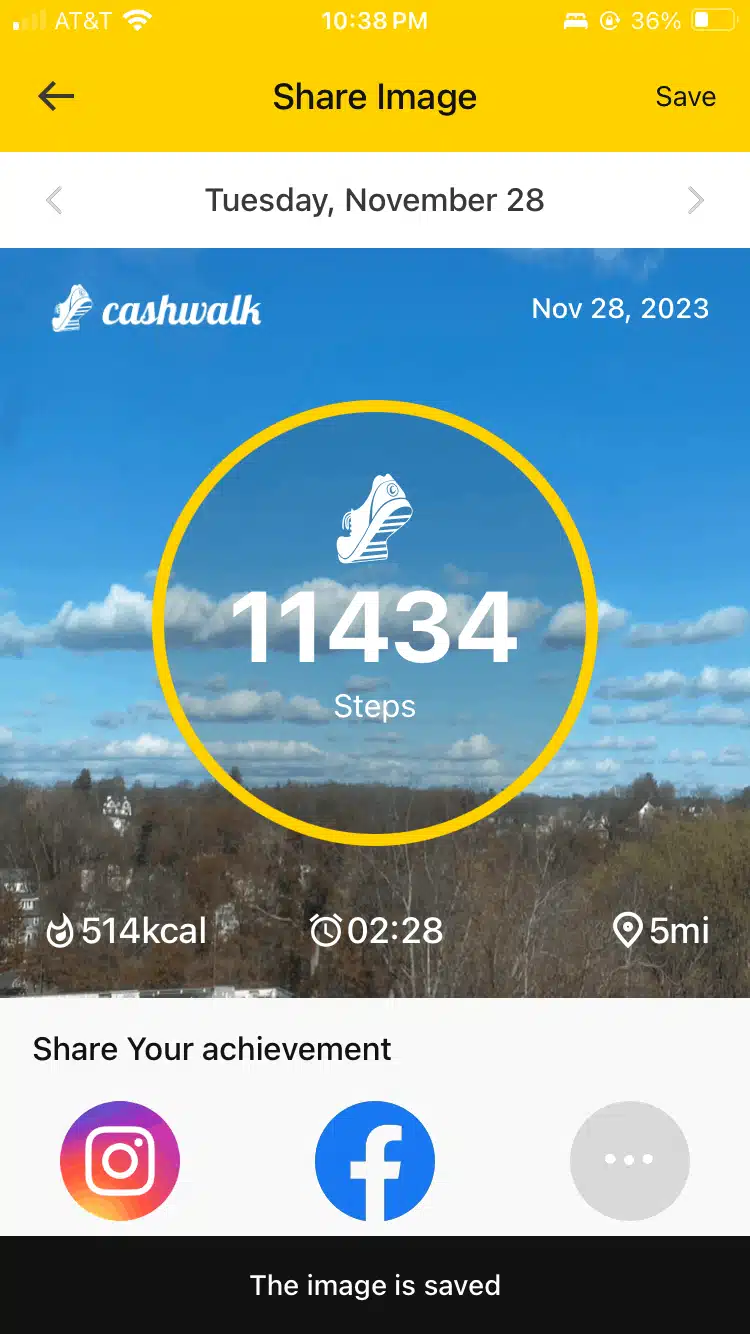The height and width of the screenshot is (1334, 750).
Task: Share the achievement on Facebook
Action: click(375, 1161)
